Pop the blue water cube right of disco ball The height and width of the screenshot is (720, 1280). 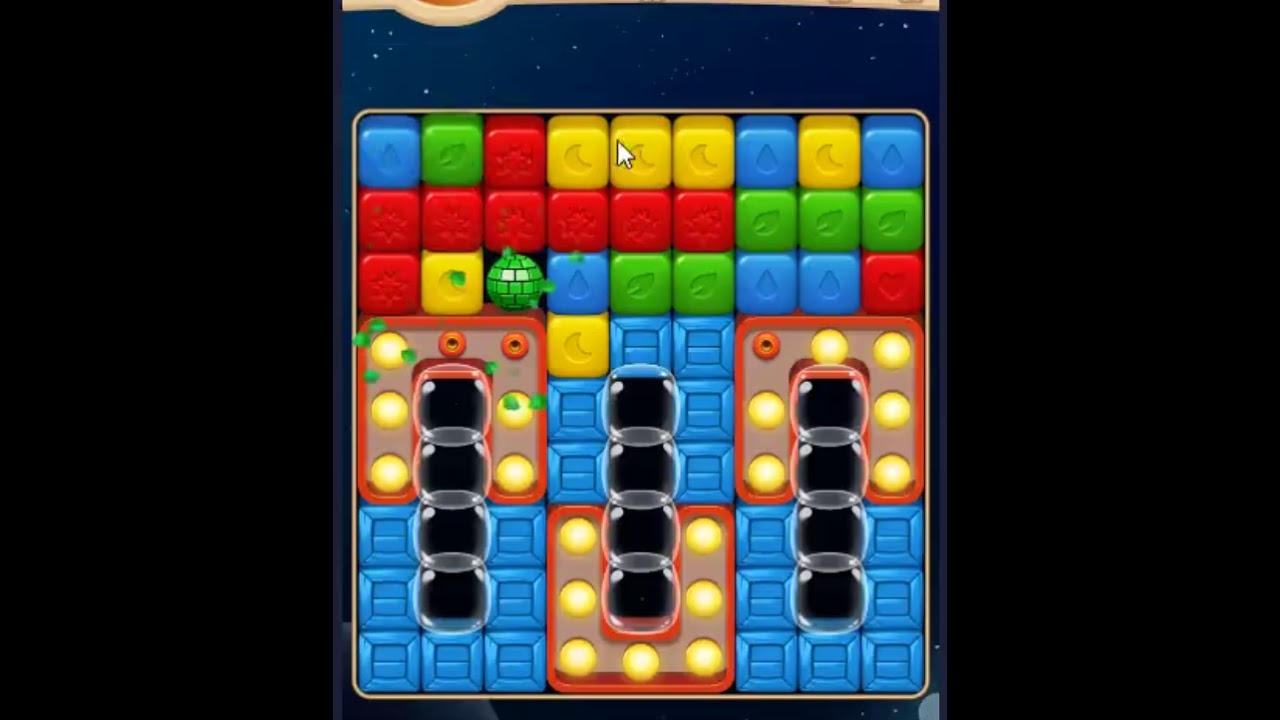click(x=577, y=283)
